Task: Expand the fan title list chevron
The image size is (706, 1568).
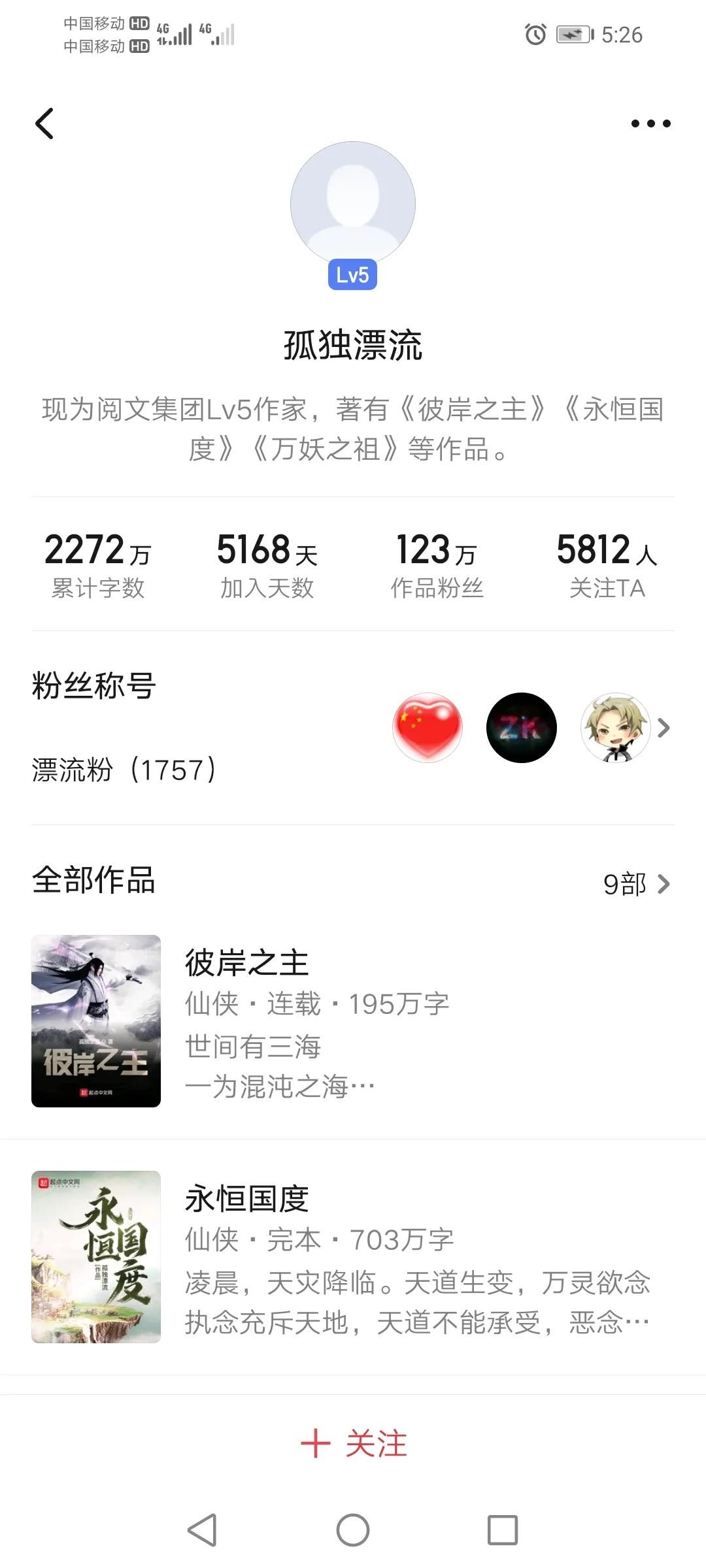Action: [664, 728]
